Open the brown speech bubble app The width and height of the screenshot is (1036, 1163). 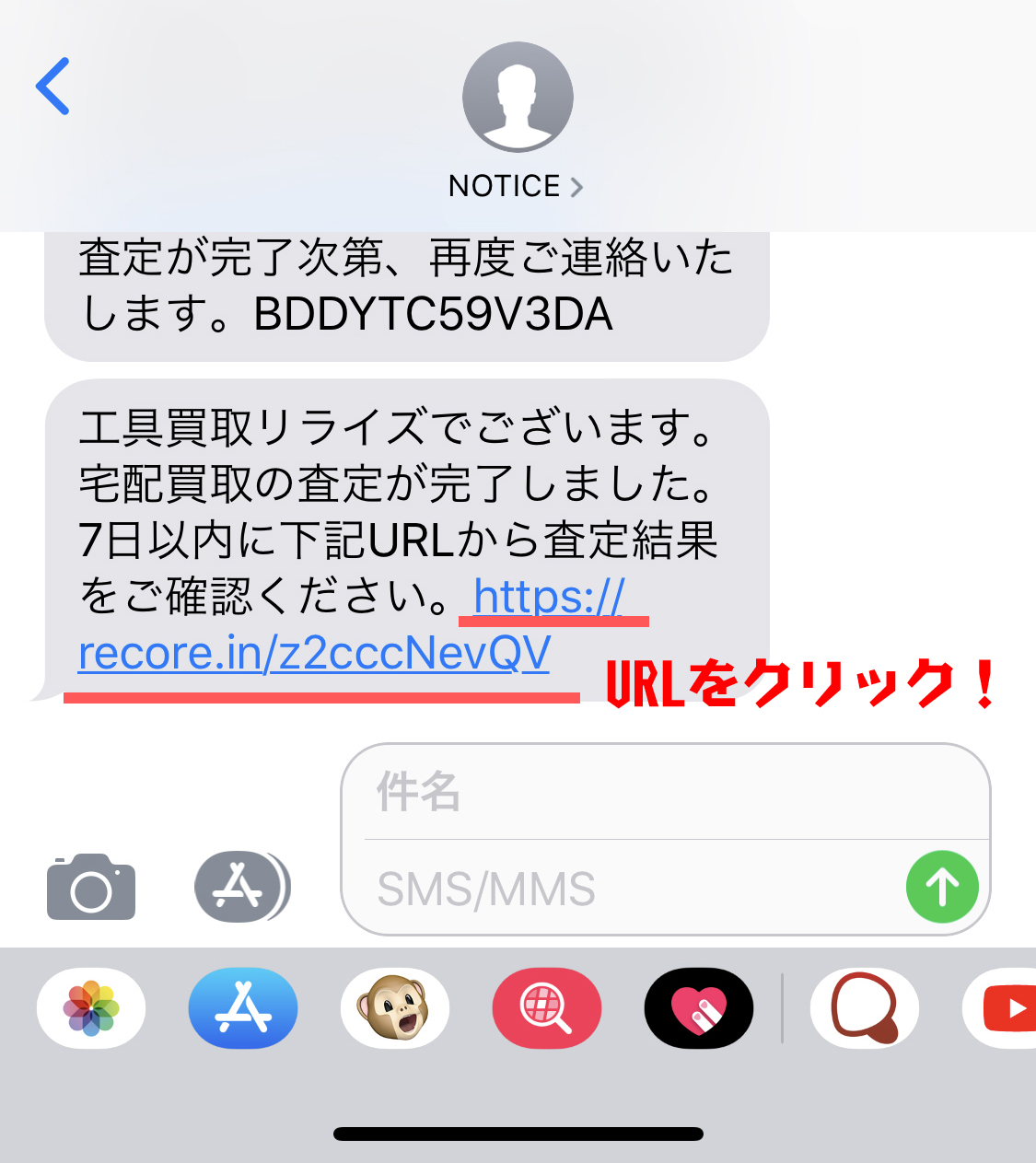click(x=864, y=1008)
